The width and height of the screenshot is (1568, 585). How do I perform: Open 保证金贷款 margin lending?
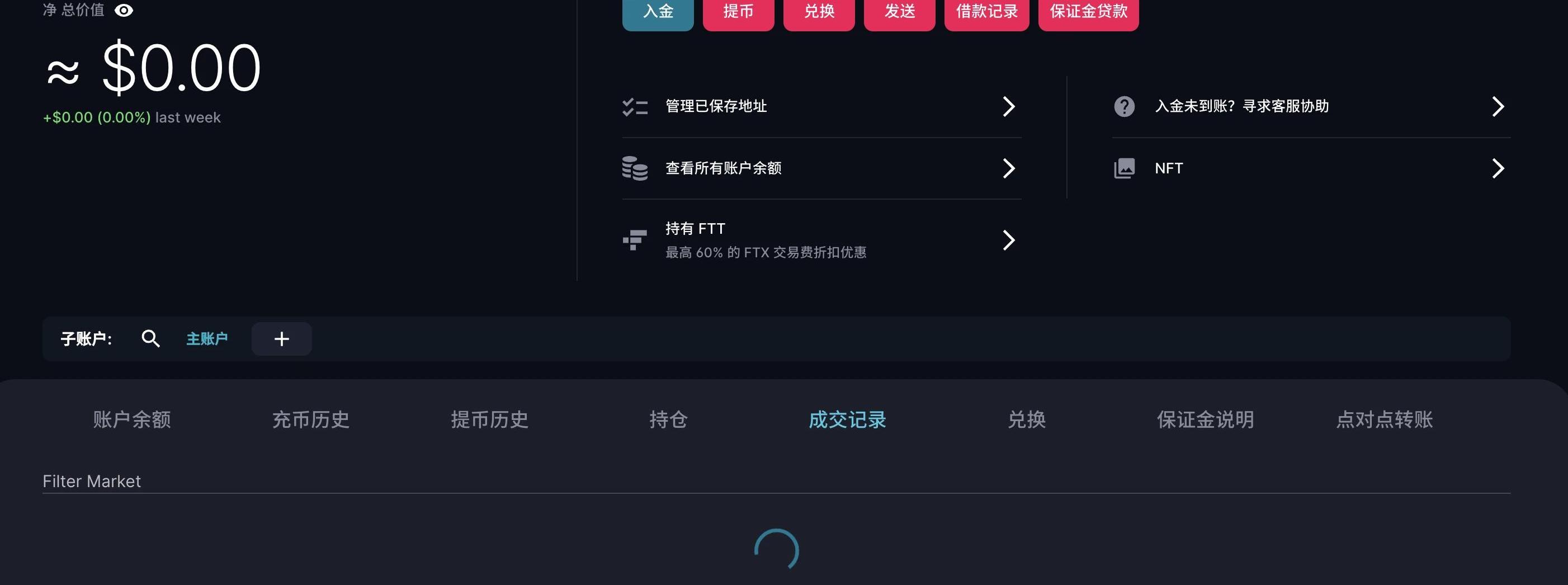point(1088,12)
